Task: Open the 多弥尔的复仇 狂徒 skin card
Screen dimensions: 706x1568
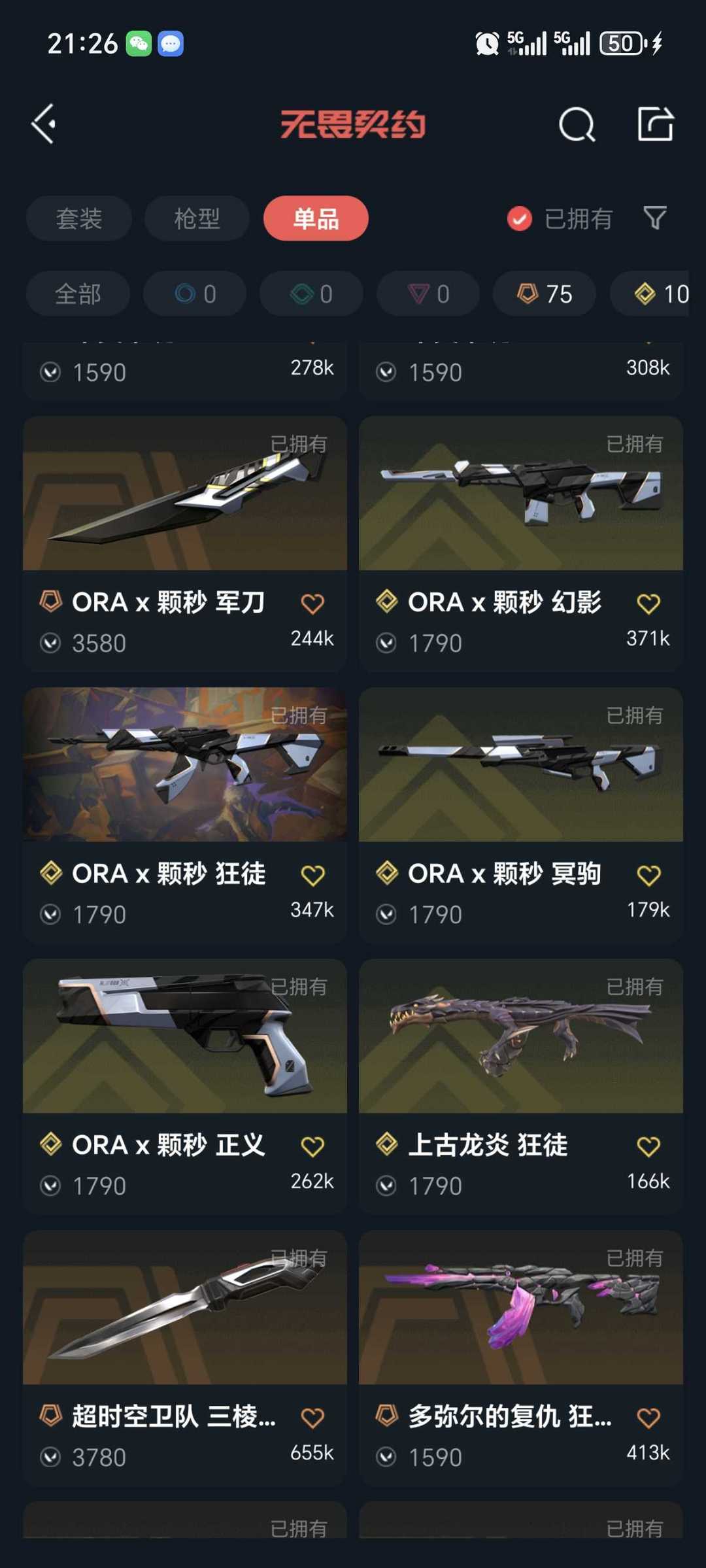Action: [521, 1308]
